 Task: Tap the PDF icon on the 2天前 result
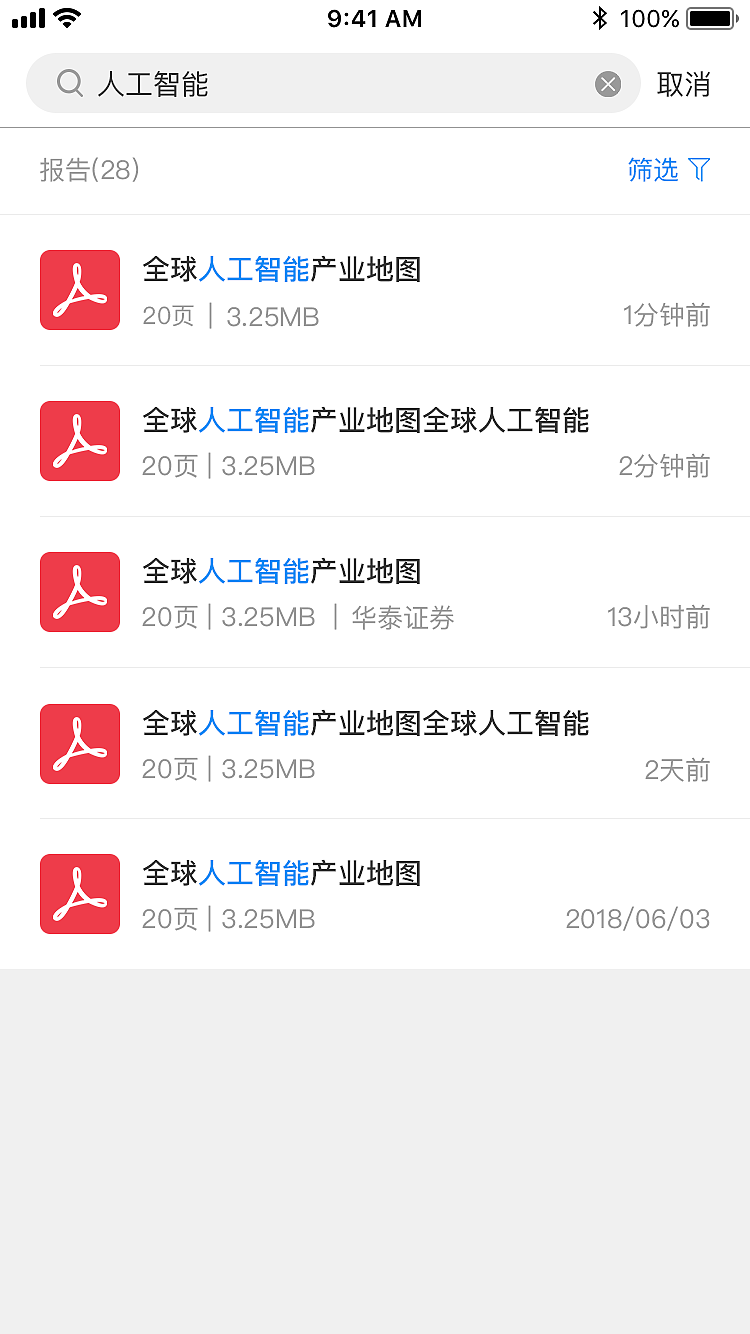[x=80, y=744]
